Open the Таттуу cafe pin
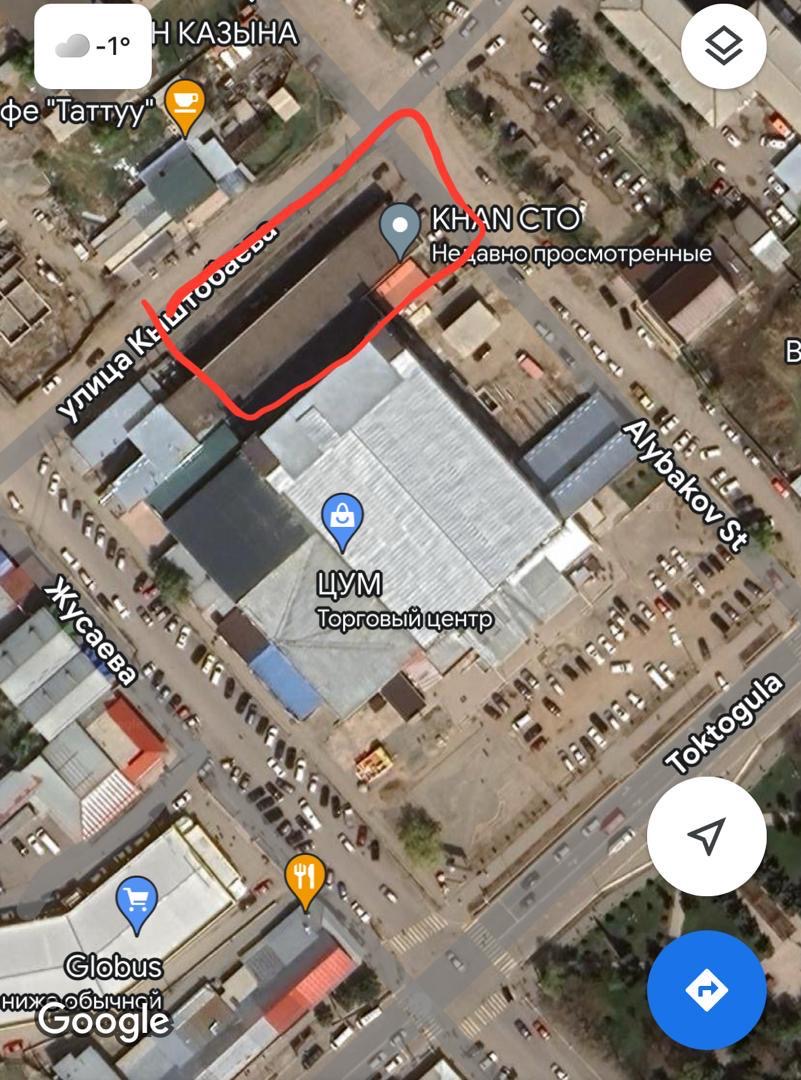The width and height of the screenshot is (801, 1080). pyautogui.click(x=185, y=103)
